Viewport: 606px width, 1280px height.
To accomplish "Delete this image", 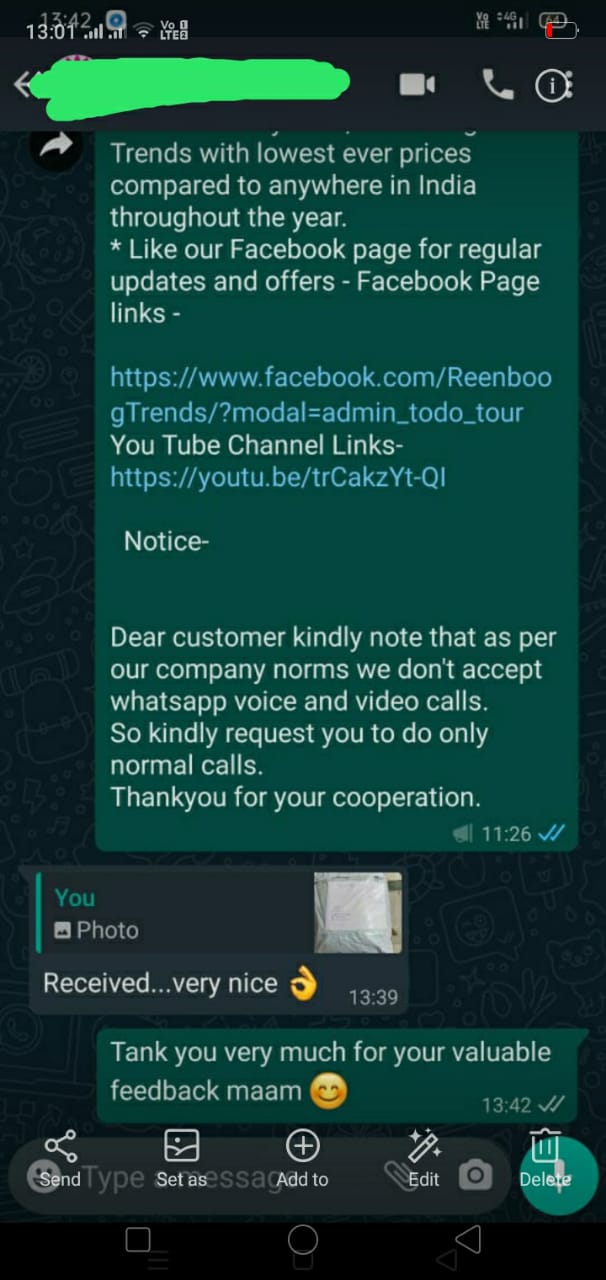I will pos(544,1158).
